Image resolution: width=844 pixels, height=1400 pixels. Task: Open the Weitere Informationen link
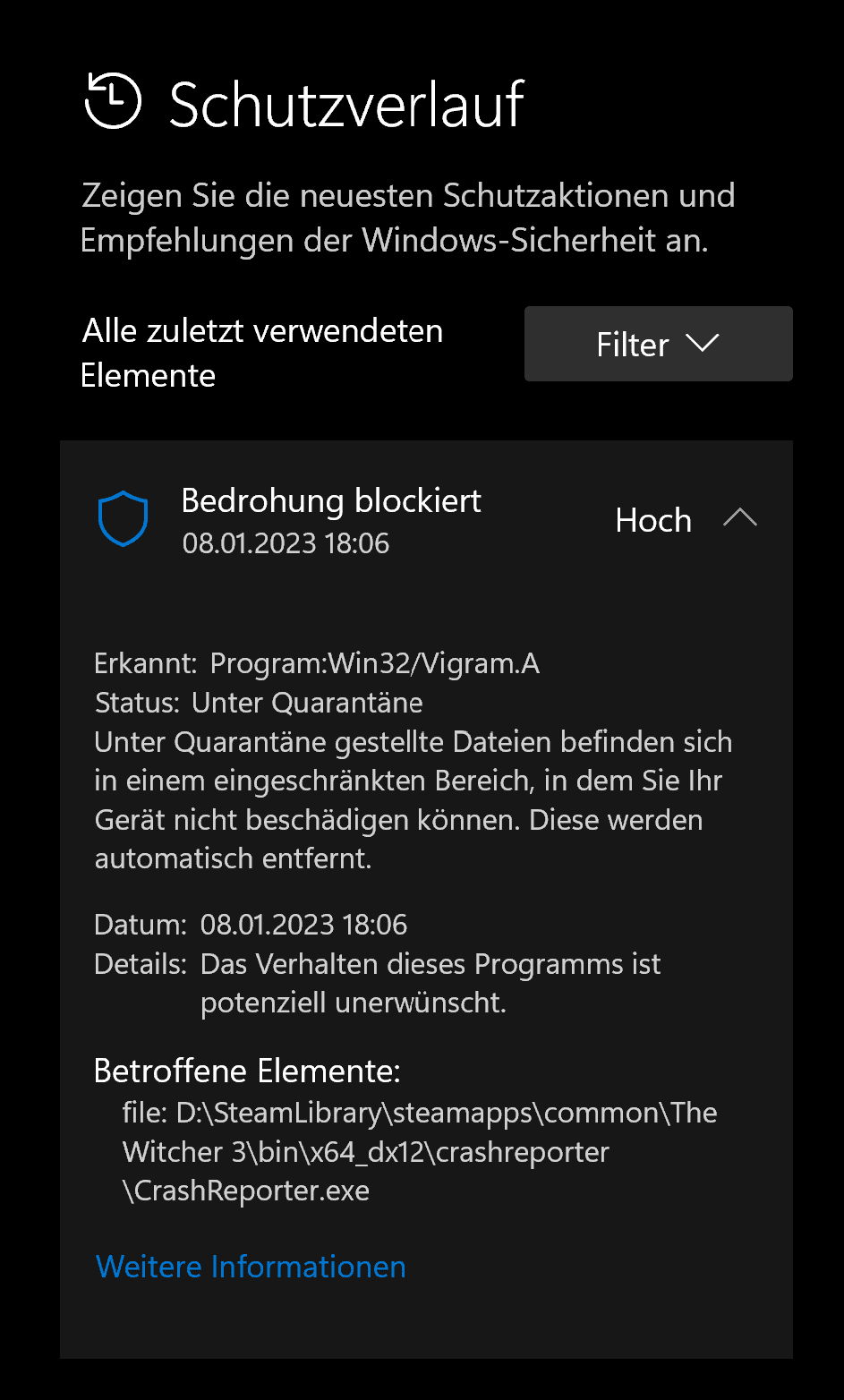pos(251,1267)
